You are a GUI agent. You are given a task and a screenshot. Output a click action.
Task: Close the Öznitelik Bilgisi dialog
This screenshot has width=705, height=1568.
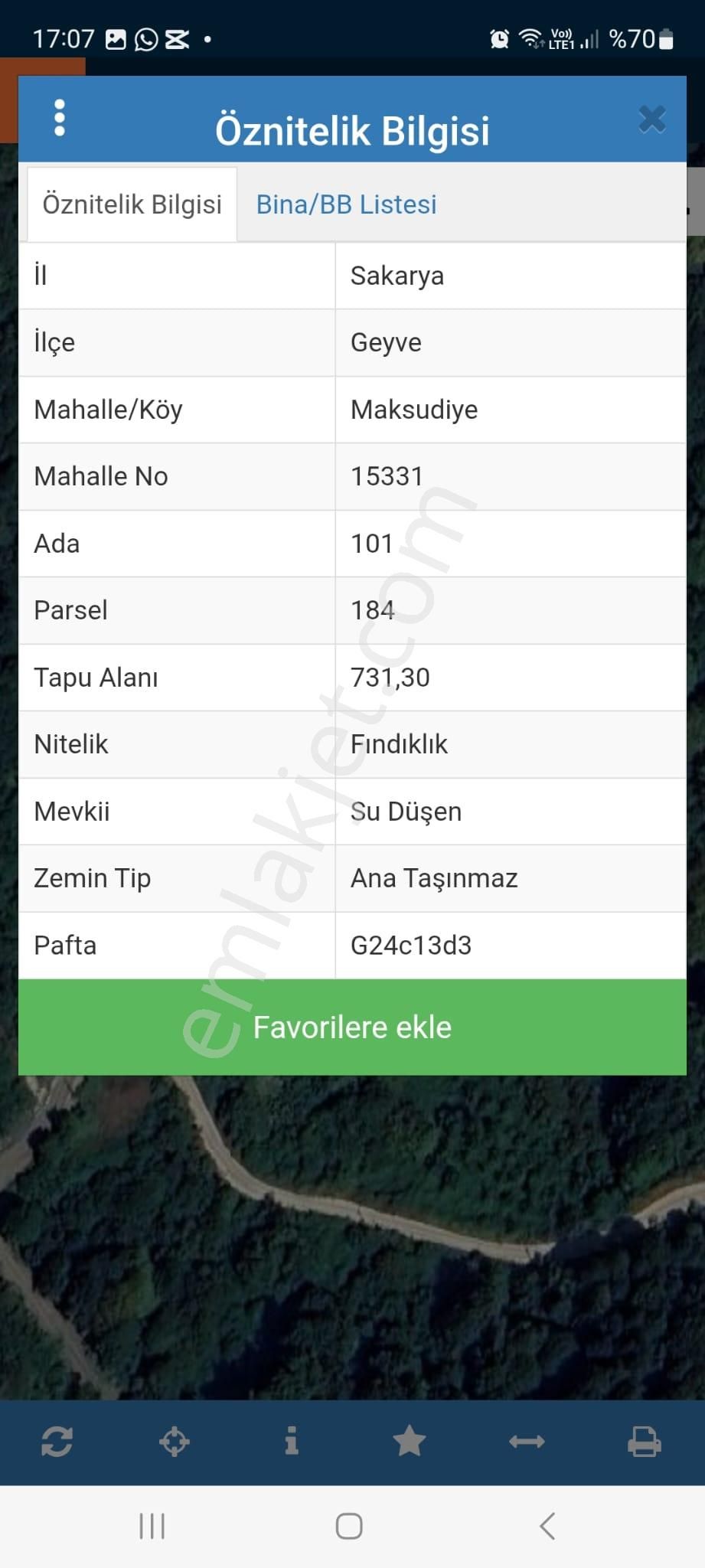coord(651,119)
